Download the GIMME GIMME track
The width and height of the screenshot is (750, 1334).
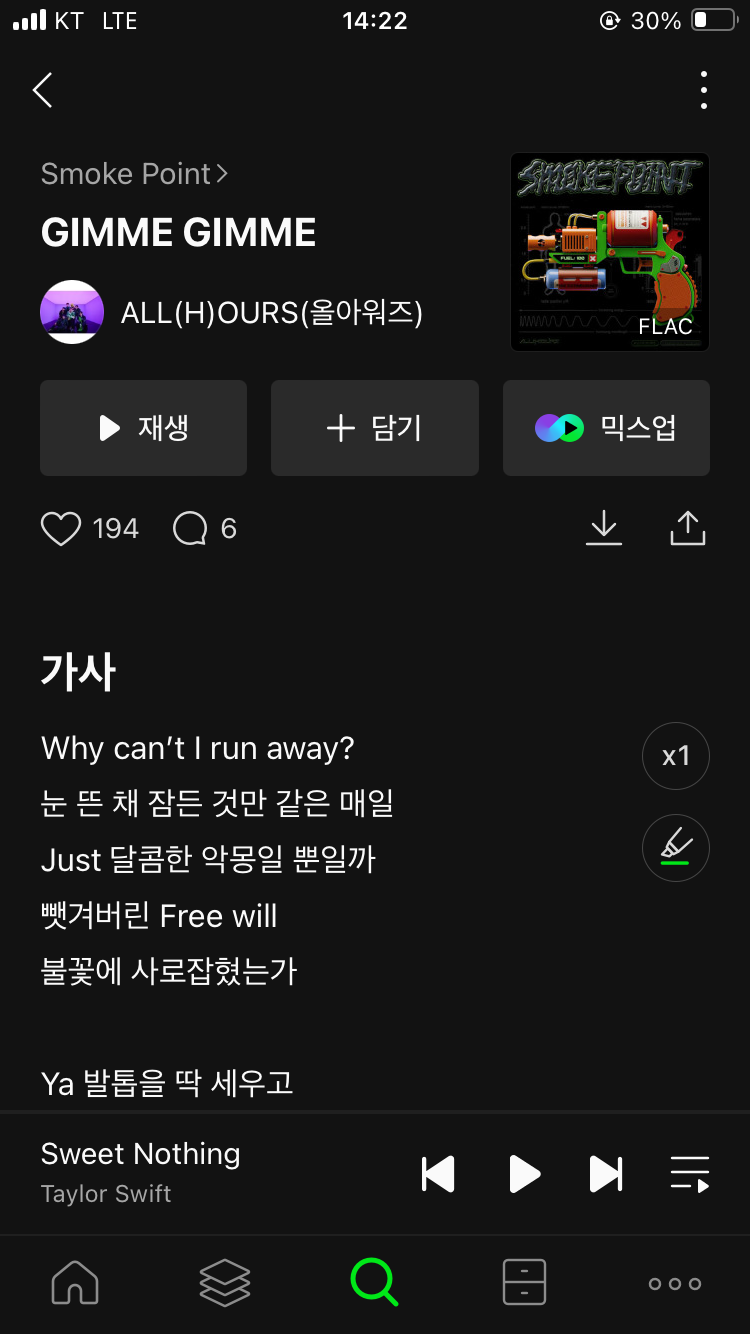604,529
